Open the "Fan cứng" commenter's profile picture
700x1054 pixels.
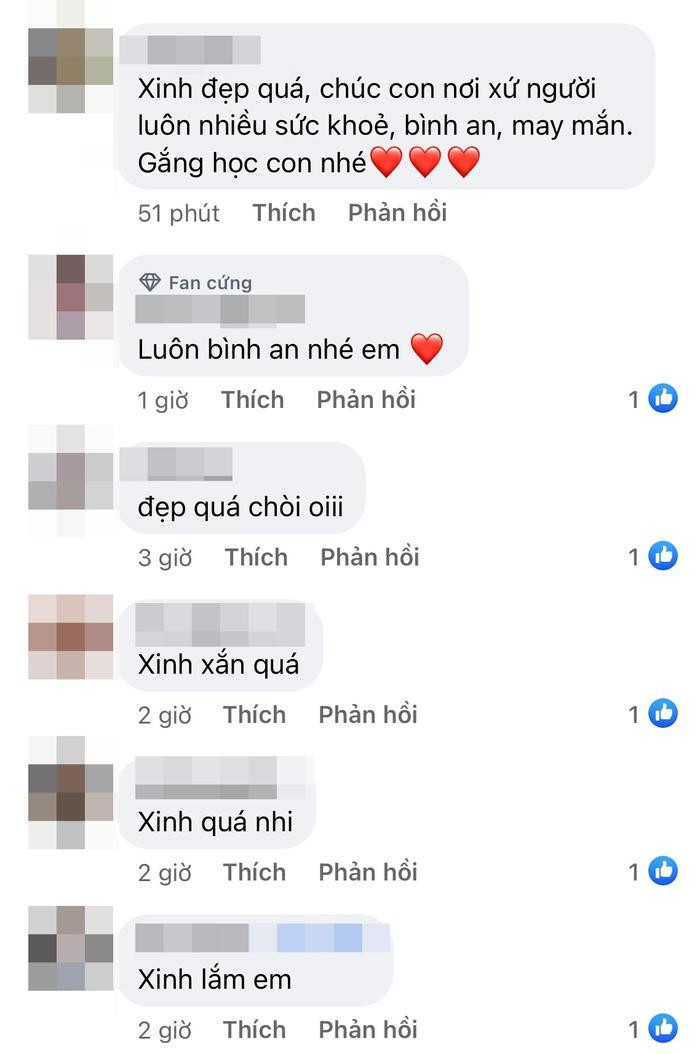[71, 297]
